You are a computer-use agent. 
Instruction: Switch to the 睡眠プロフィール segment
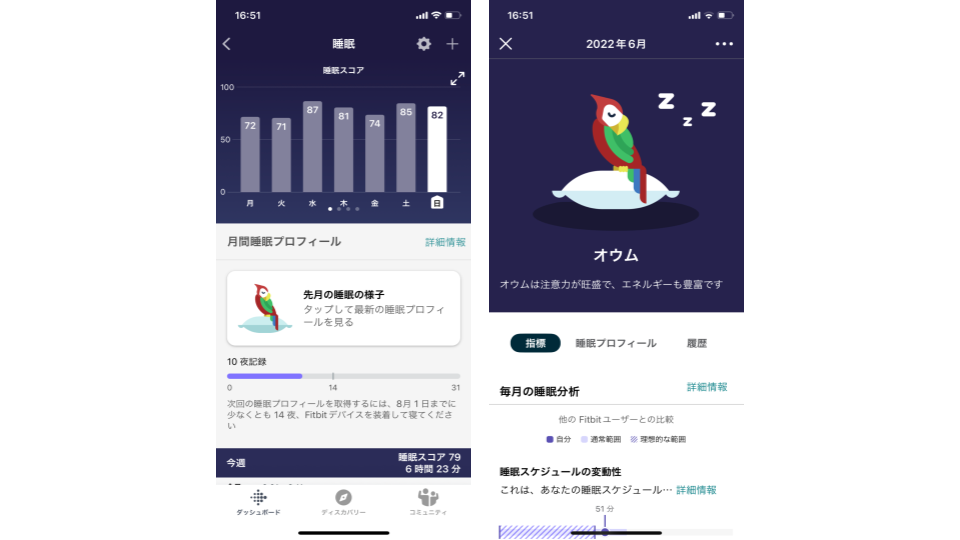click(616, 343)
